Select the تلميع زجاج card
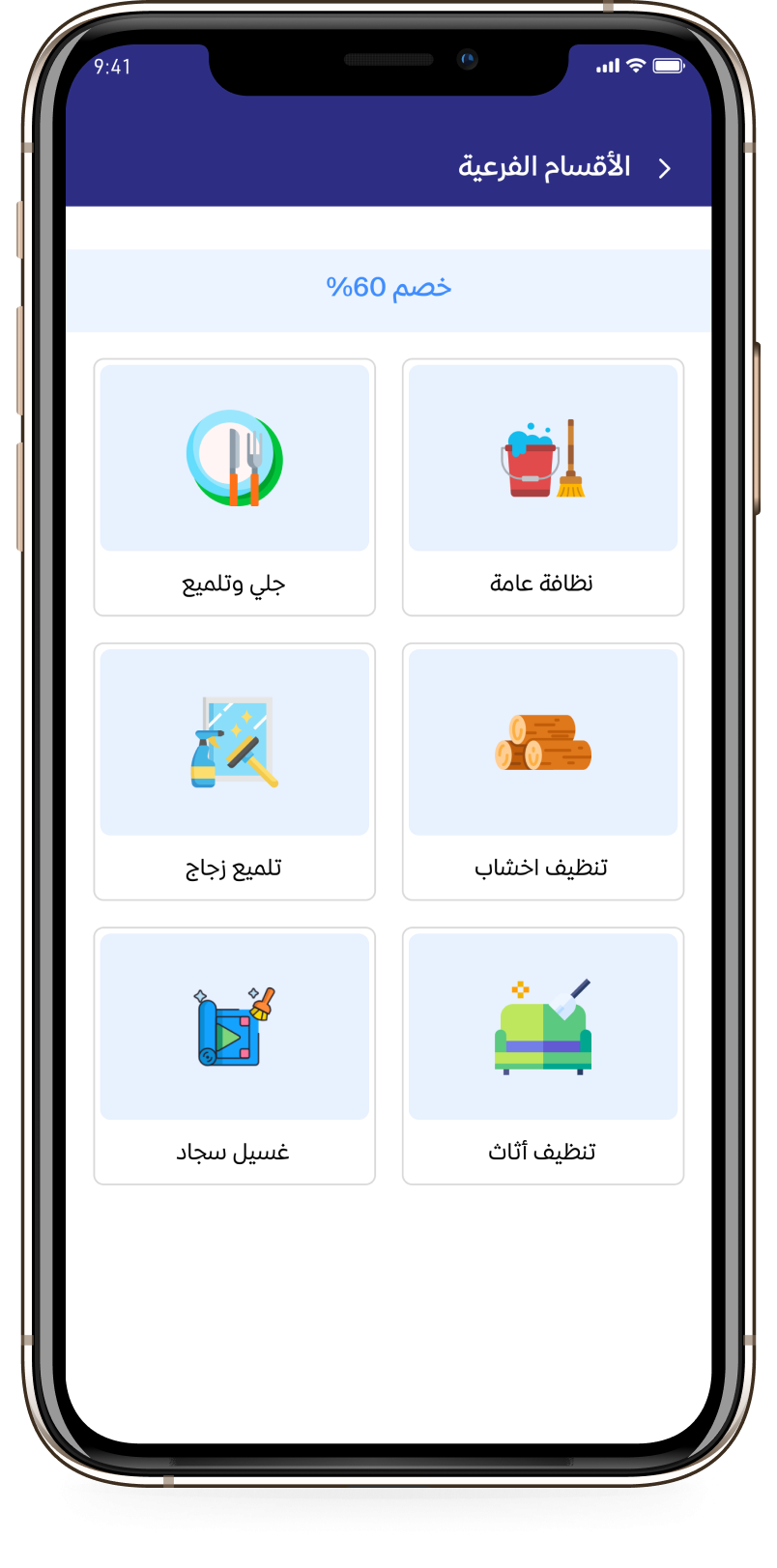 234,771
